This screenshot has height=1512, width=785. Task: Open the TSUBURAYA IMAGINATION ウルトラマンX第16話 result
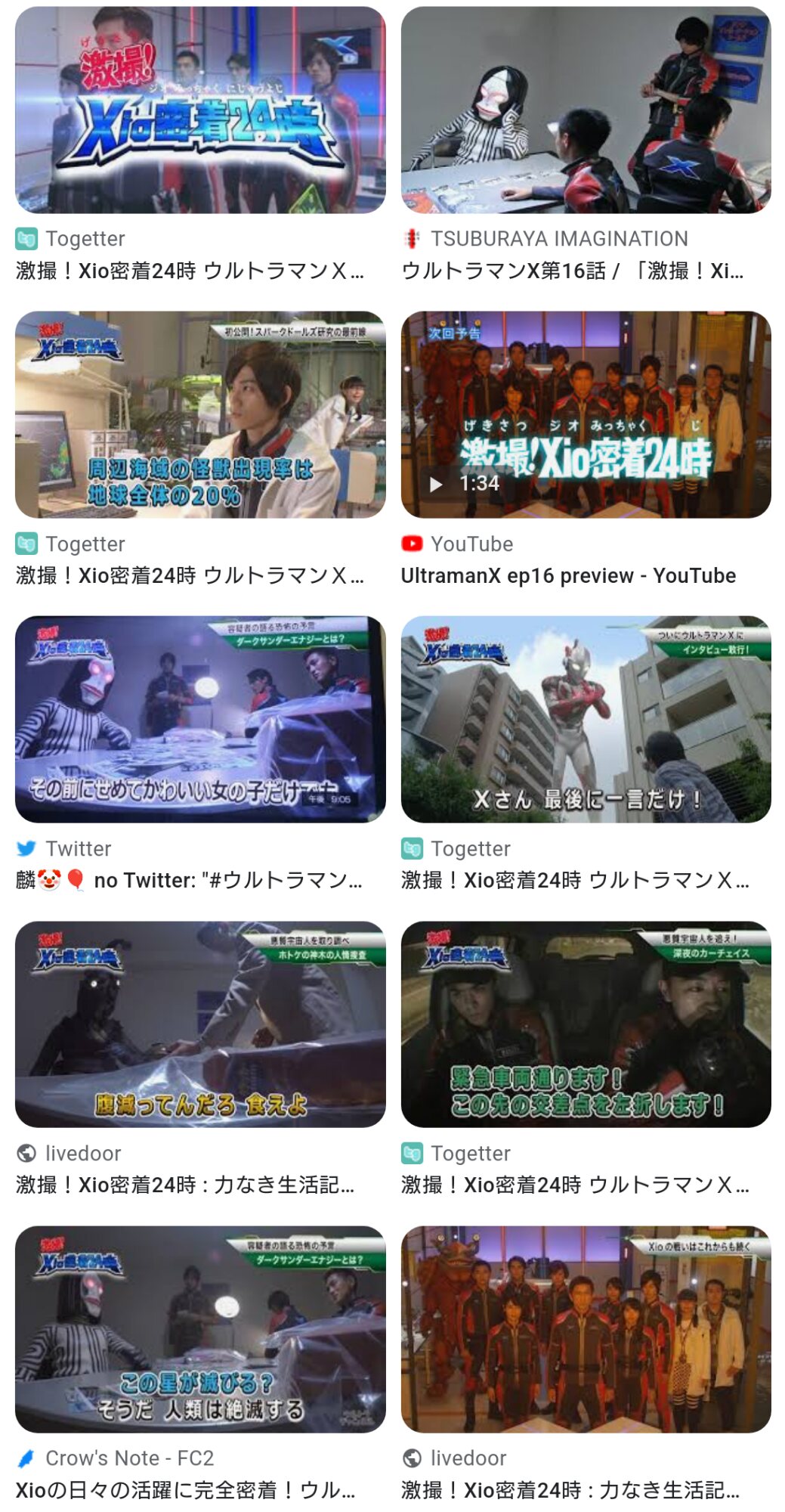click(586, 110)
